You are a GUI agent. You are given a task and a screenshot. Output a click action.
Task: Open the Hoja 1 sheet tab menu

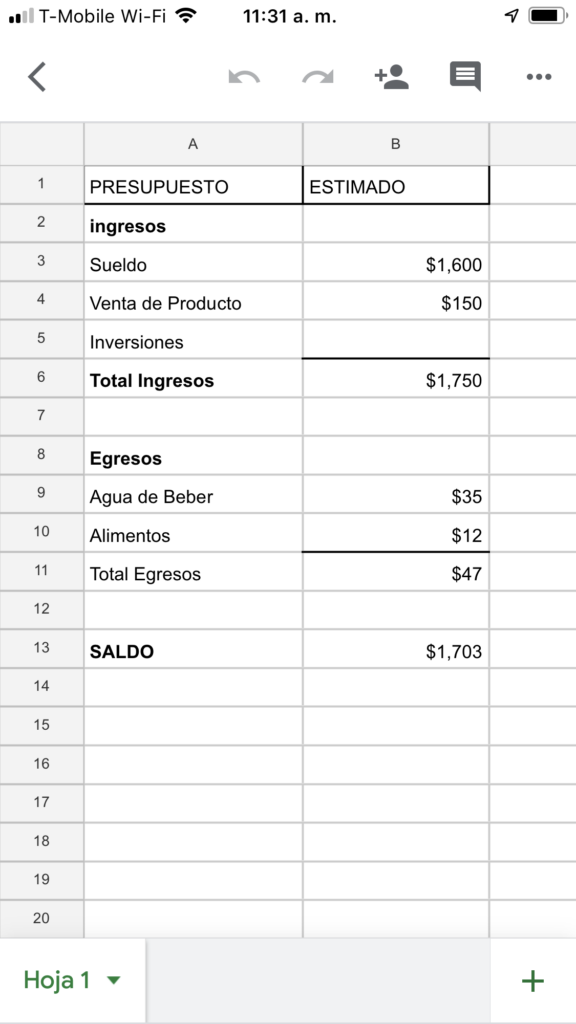pyautogui.click(x=72, y=980)
